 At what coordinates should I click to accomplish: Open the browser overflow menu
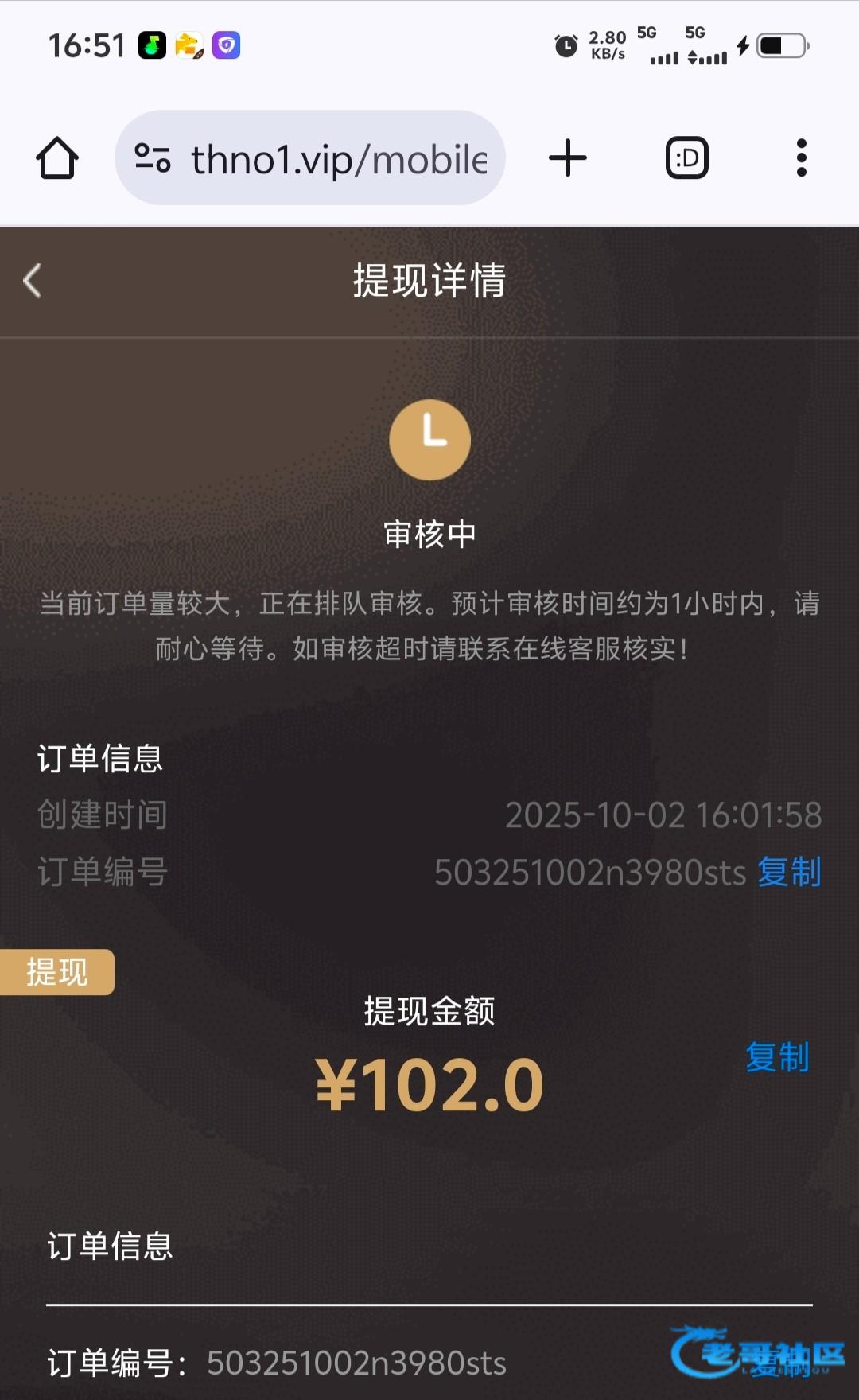click(x=802, y=157)
